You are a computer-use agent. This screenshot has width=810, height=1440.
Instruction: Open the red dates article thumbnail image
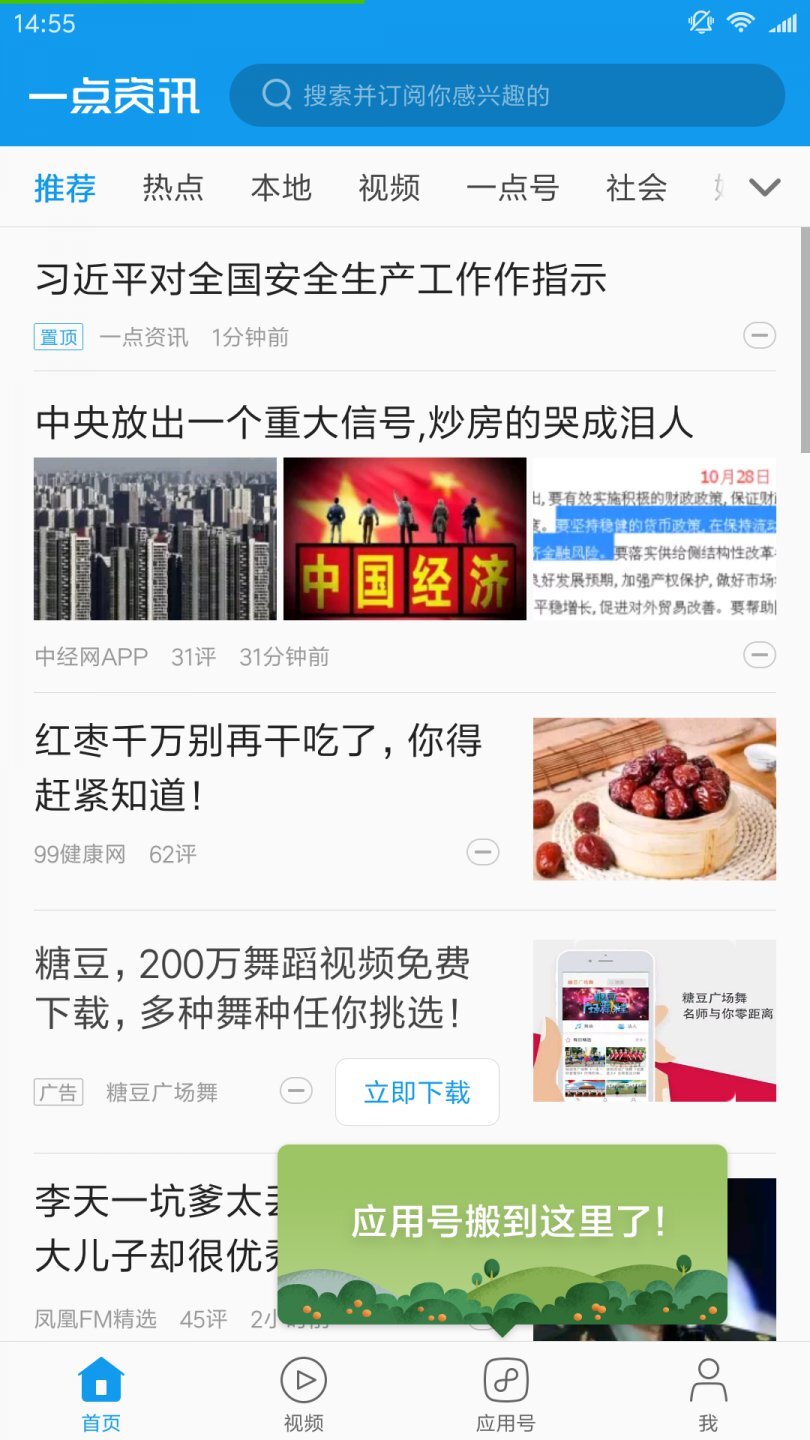(654, 798)
